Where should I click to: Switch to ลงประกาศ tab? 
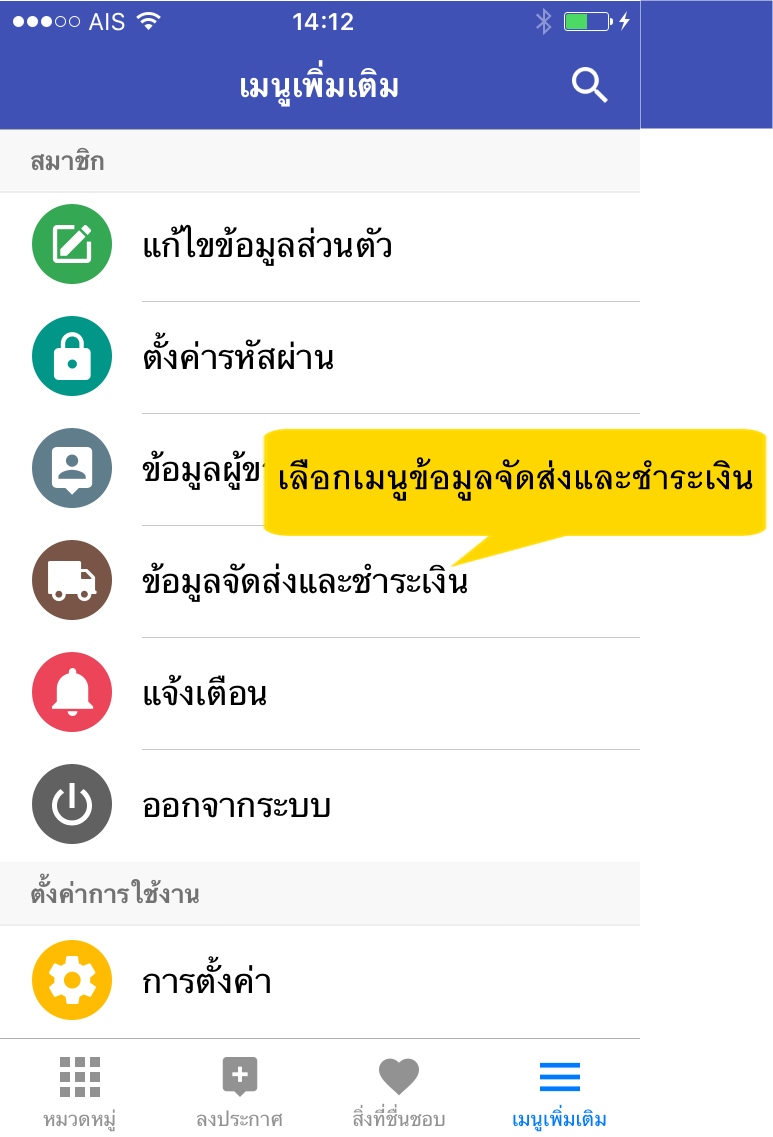240,1091
